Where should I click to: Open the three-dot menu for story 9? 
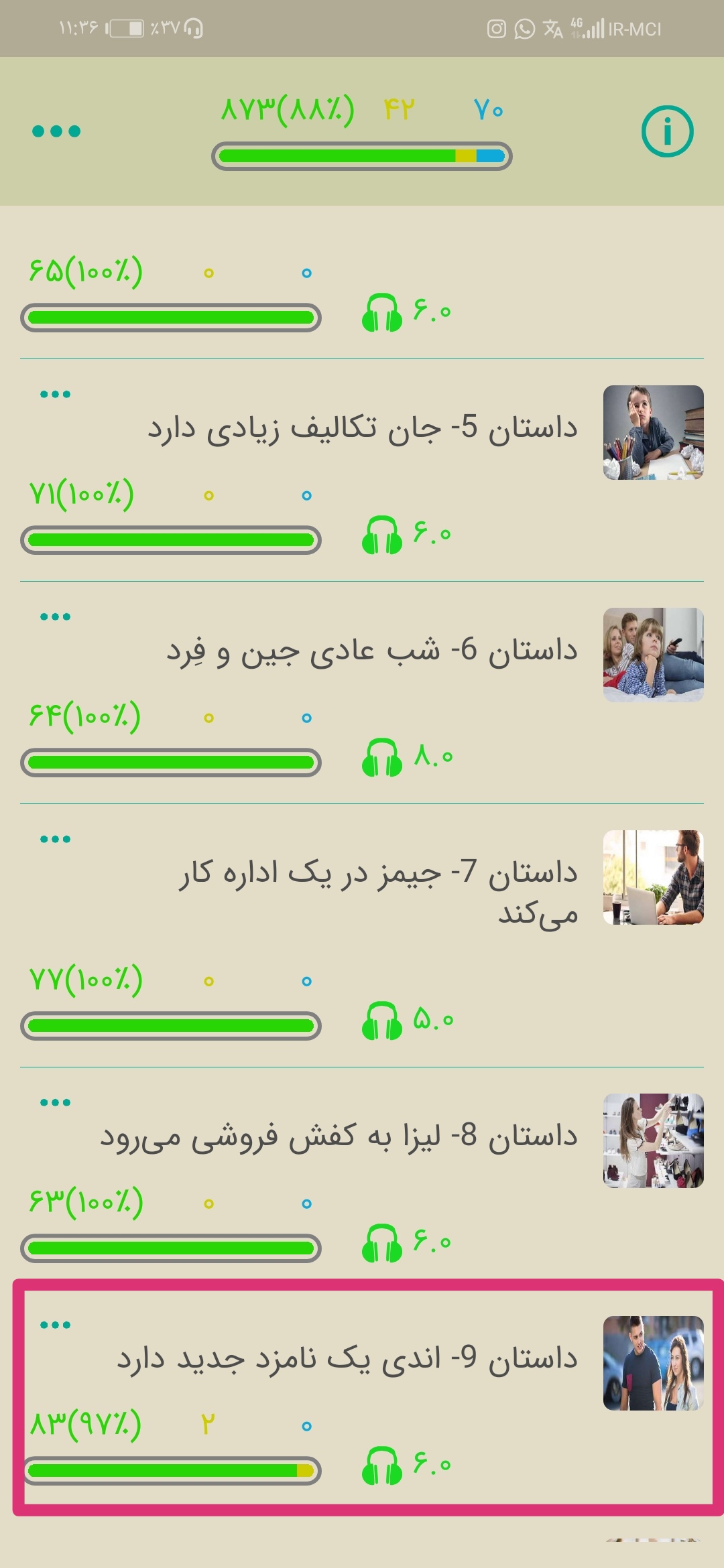coord(56,1325)
